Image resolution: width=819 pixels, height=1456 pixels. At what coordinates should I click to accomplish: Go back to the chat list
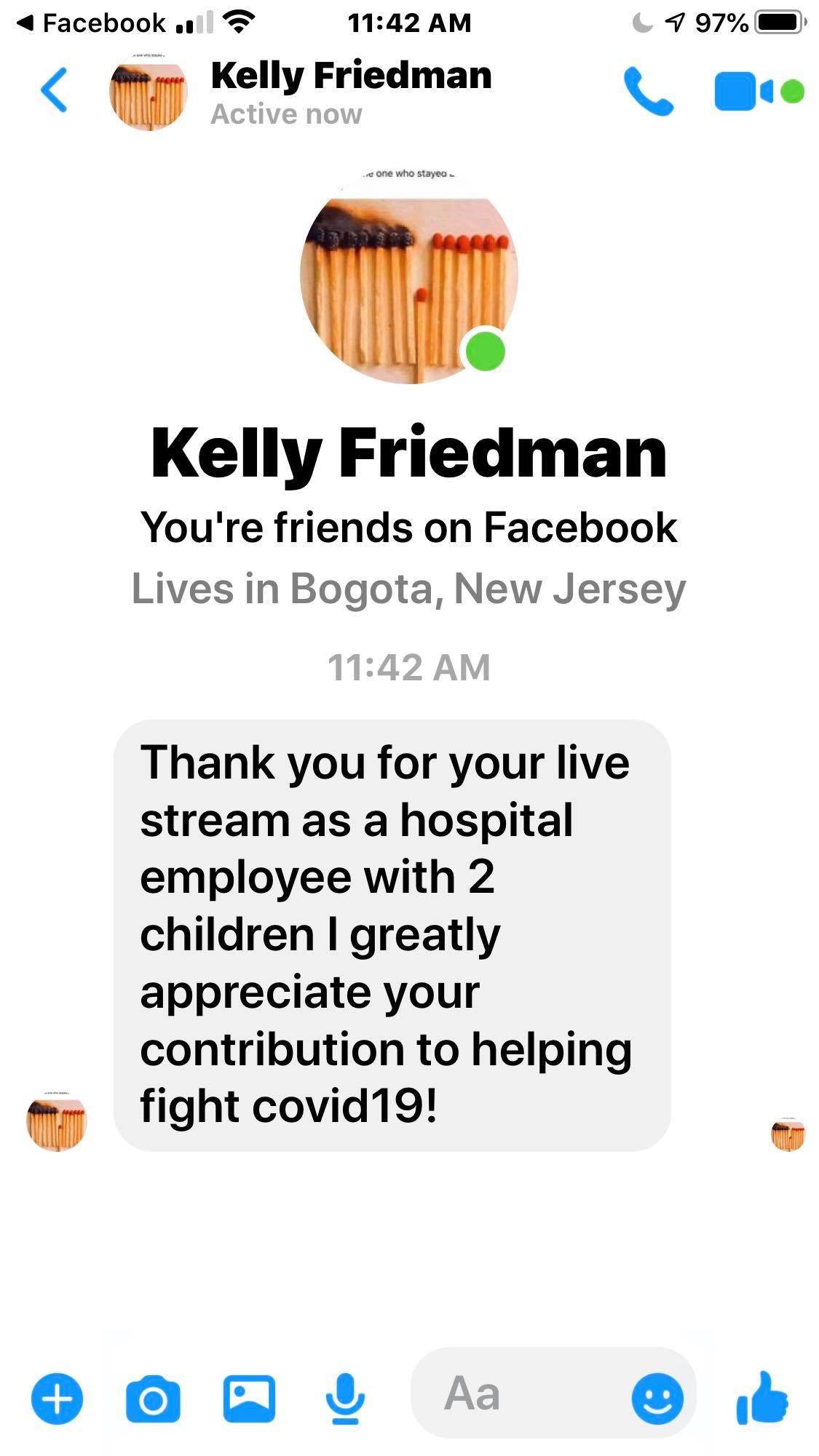point(54,90)
